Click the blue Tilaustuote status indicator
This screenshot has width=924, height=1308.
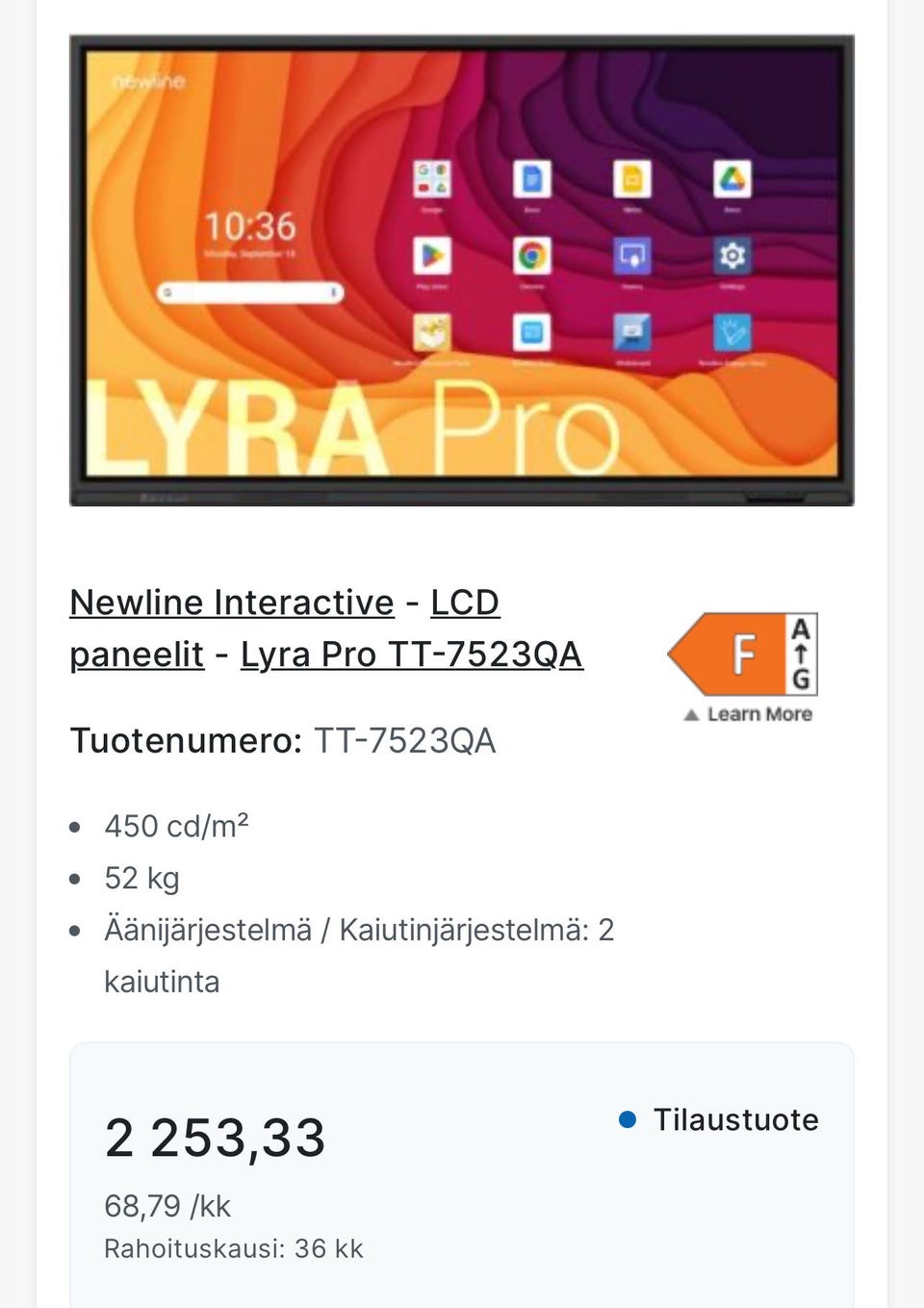click(x=629, y=1119)
